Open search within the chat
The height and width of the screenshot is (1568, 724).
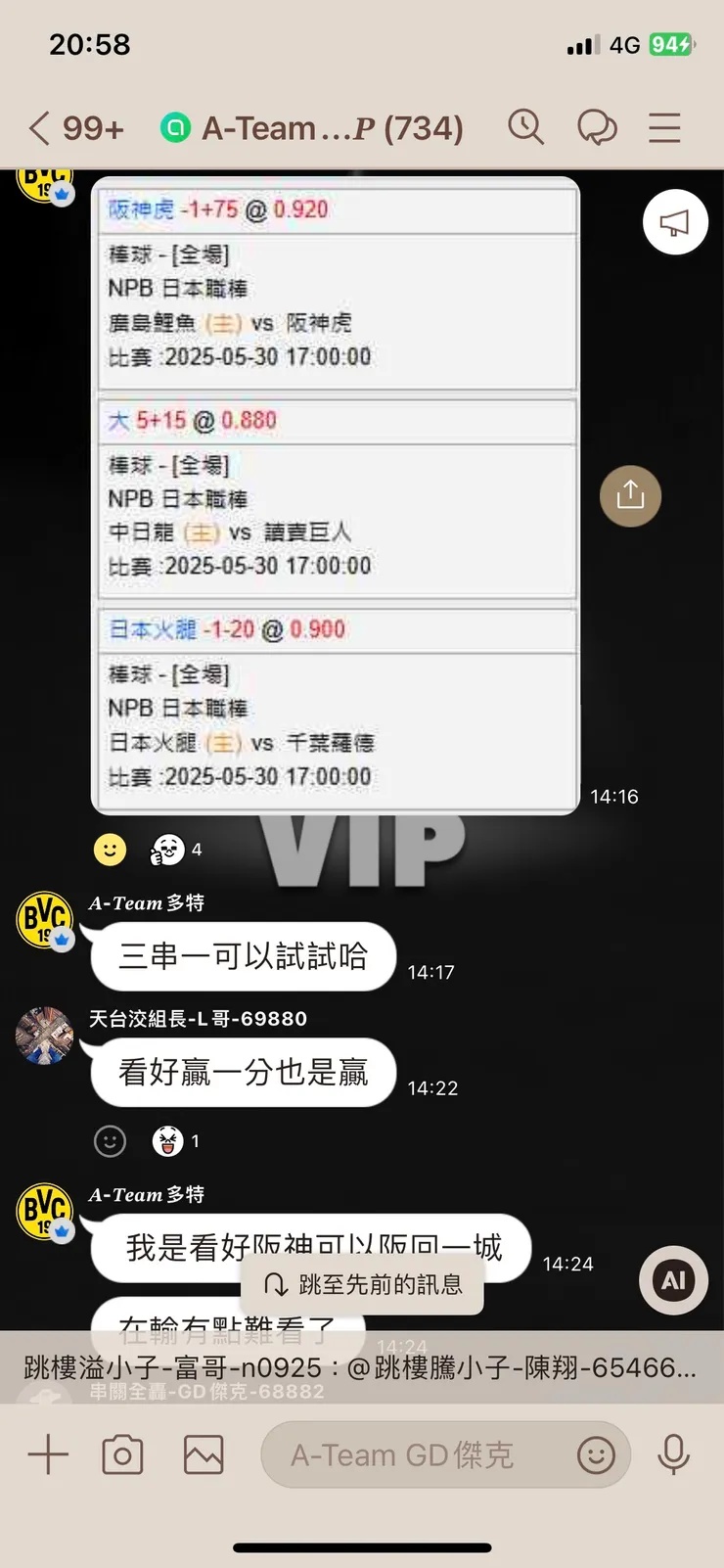526,127
